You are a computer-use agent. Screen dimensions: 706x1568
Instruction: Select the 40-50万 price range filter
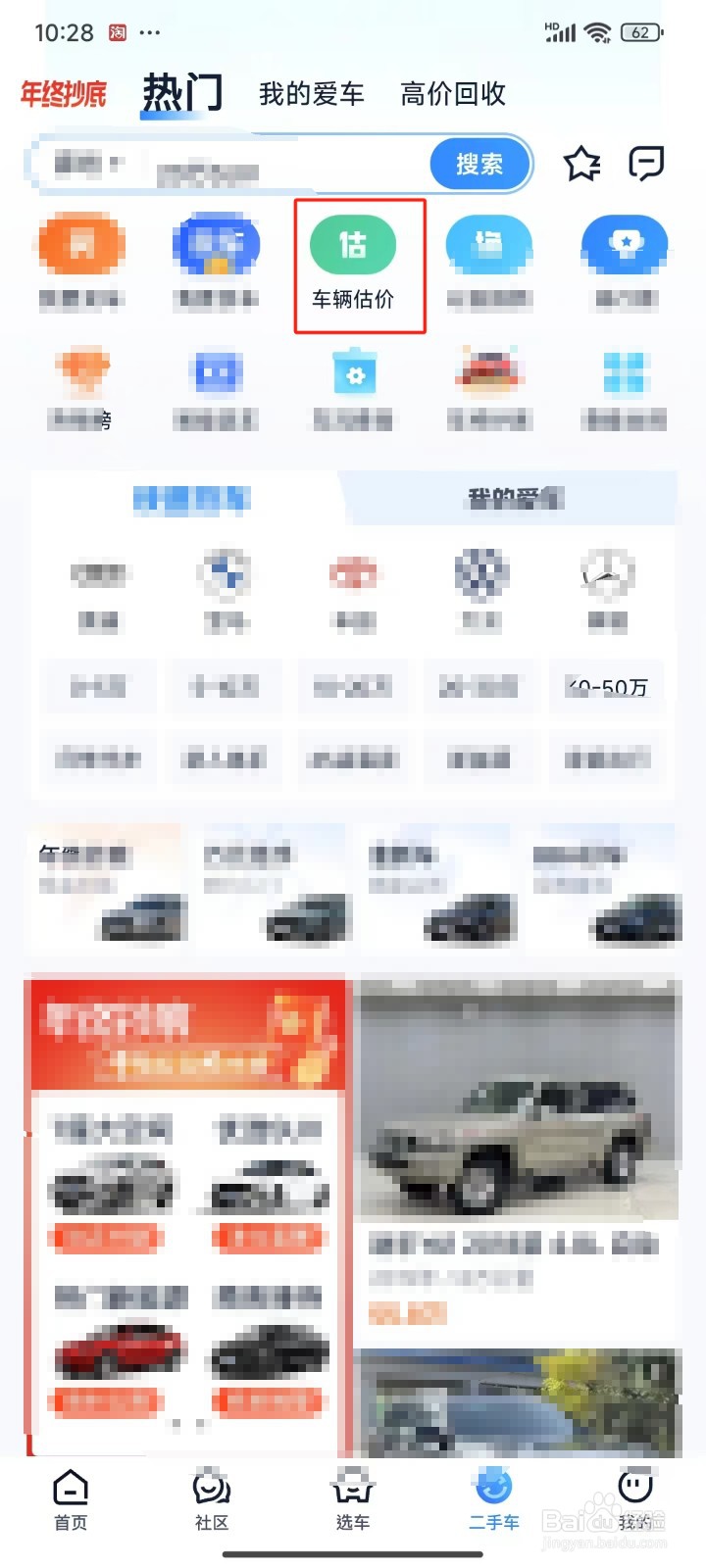tap(608, 688)
